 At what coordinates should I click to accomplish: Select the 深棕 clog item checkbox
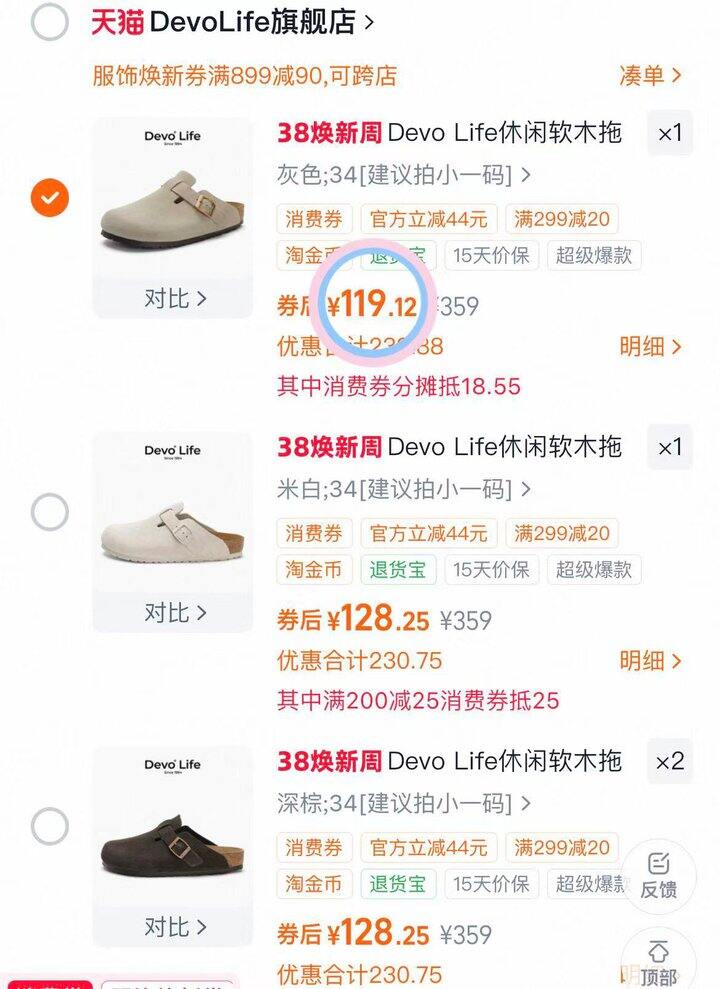pyautogui.click(x=49, y=826)
